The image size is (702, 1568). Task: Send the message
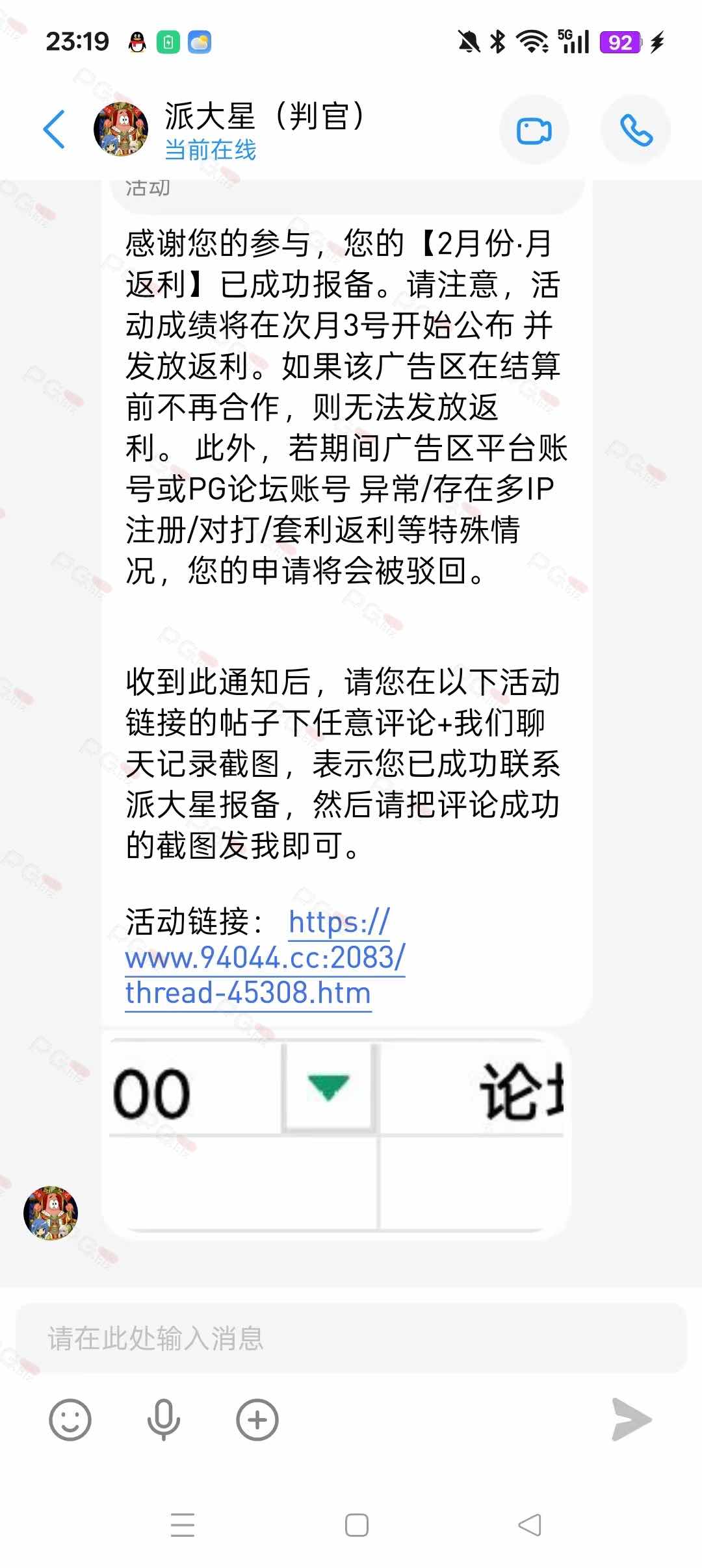(631, 1420)
